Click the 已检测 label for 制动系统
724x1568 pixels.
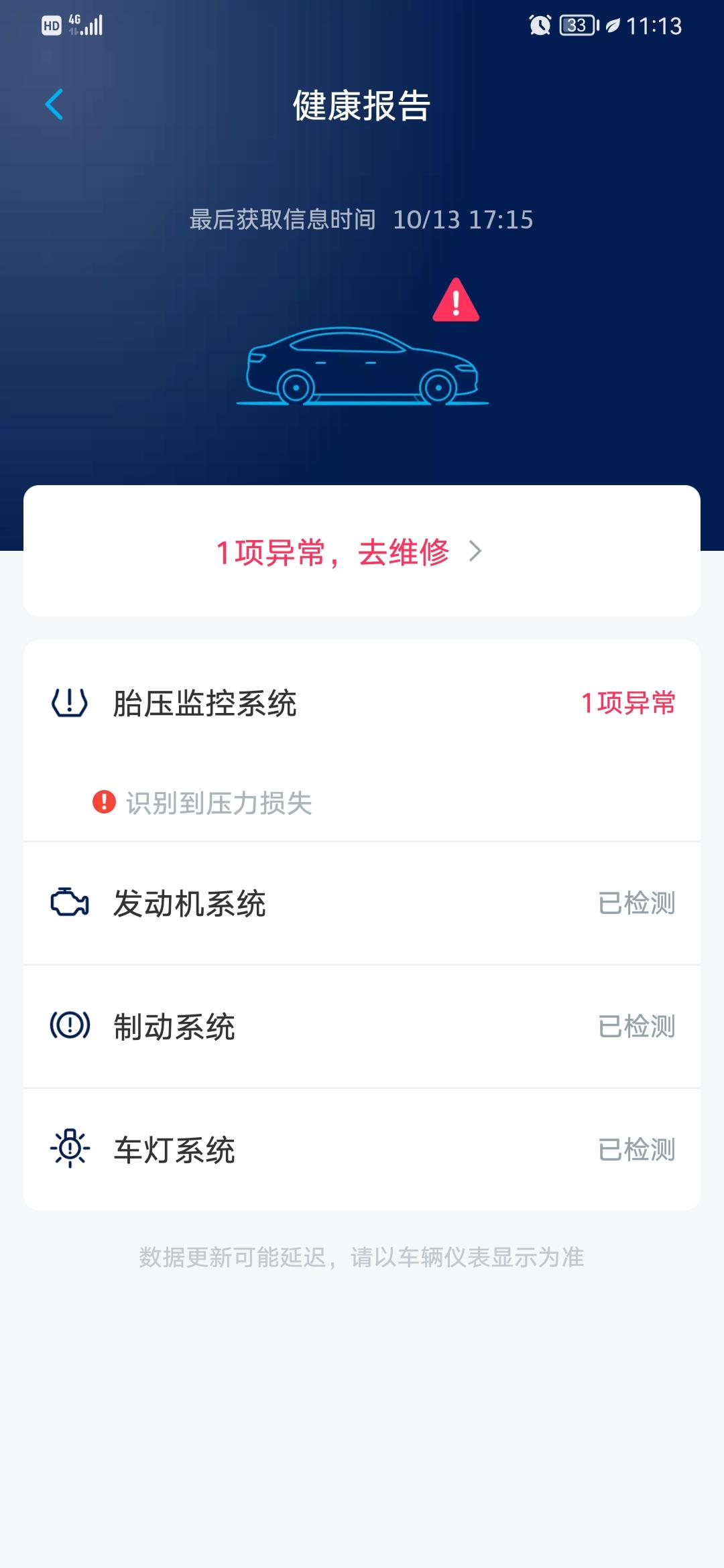click(637, 1027)
